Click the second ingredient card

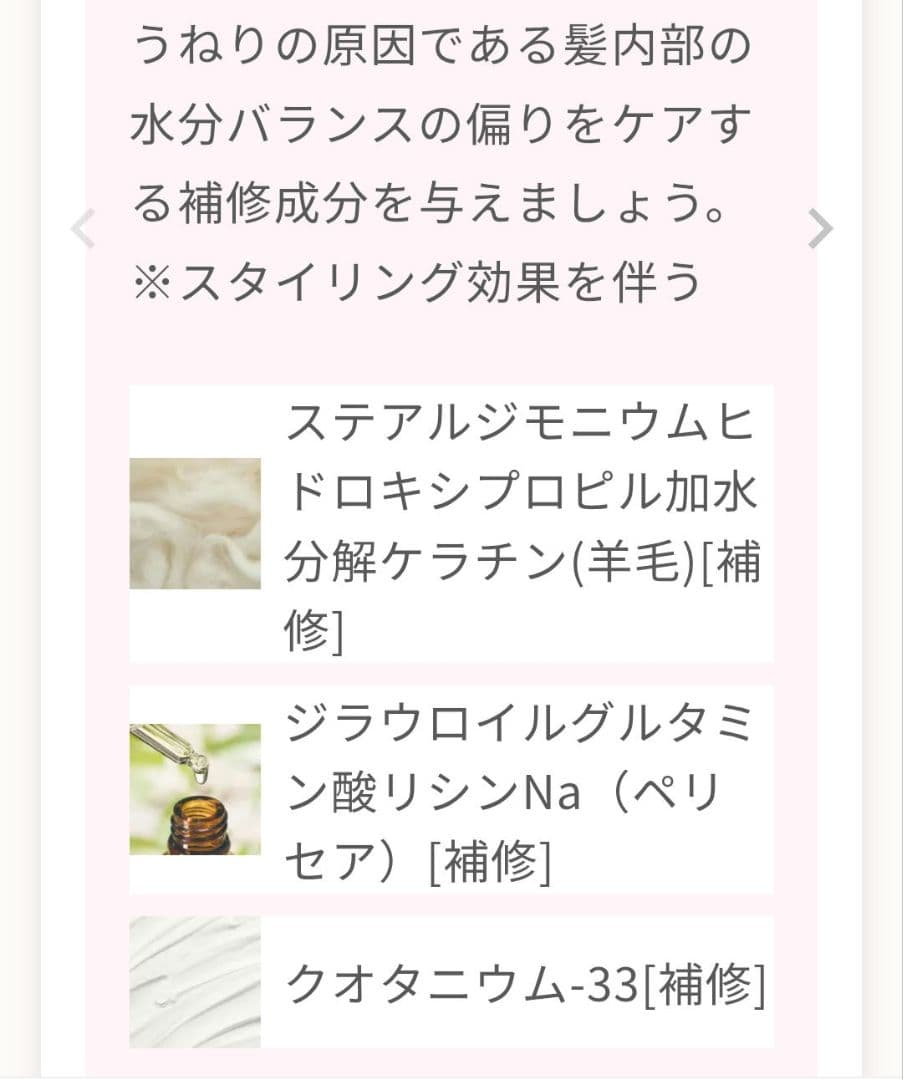coord(450,789)
